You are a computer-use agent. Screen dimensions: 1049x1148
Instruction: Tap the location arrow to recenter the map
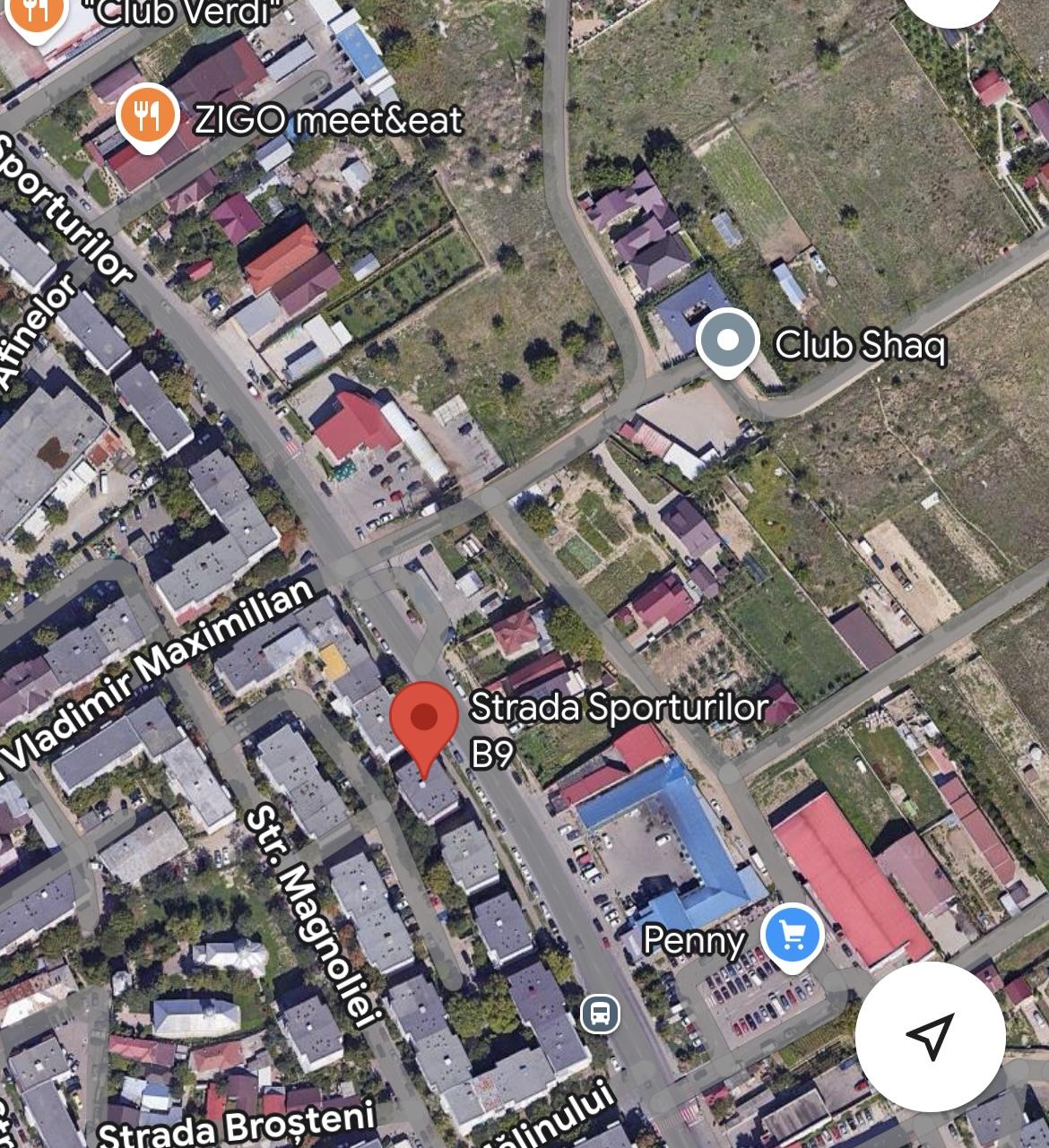tap(930, 1037)
